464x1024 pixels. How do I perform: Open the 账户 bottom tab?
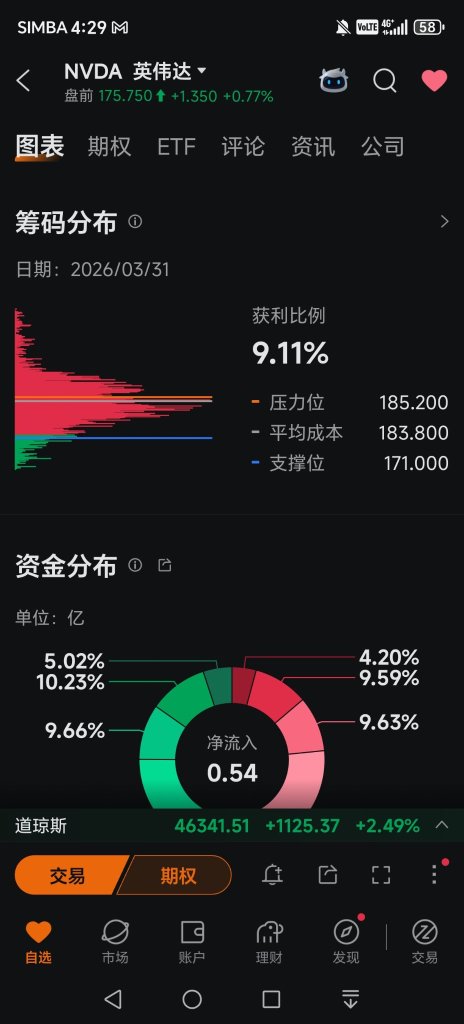(x=192, y=942)
